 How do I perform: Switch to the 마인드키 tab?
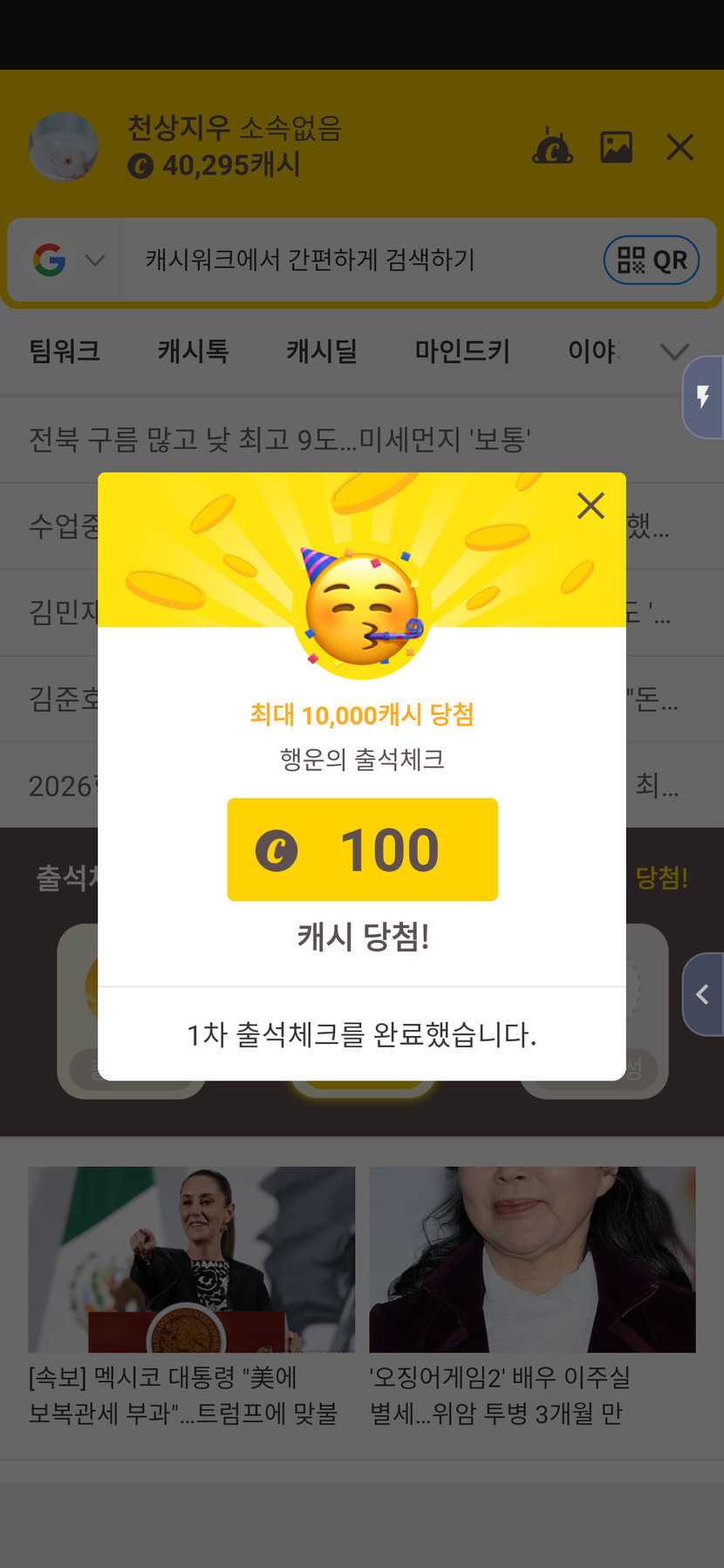462,351
